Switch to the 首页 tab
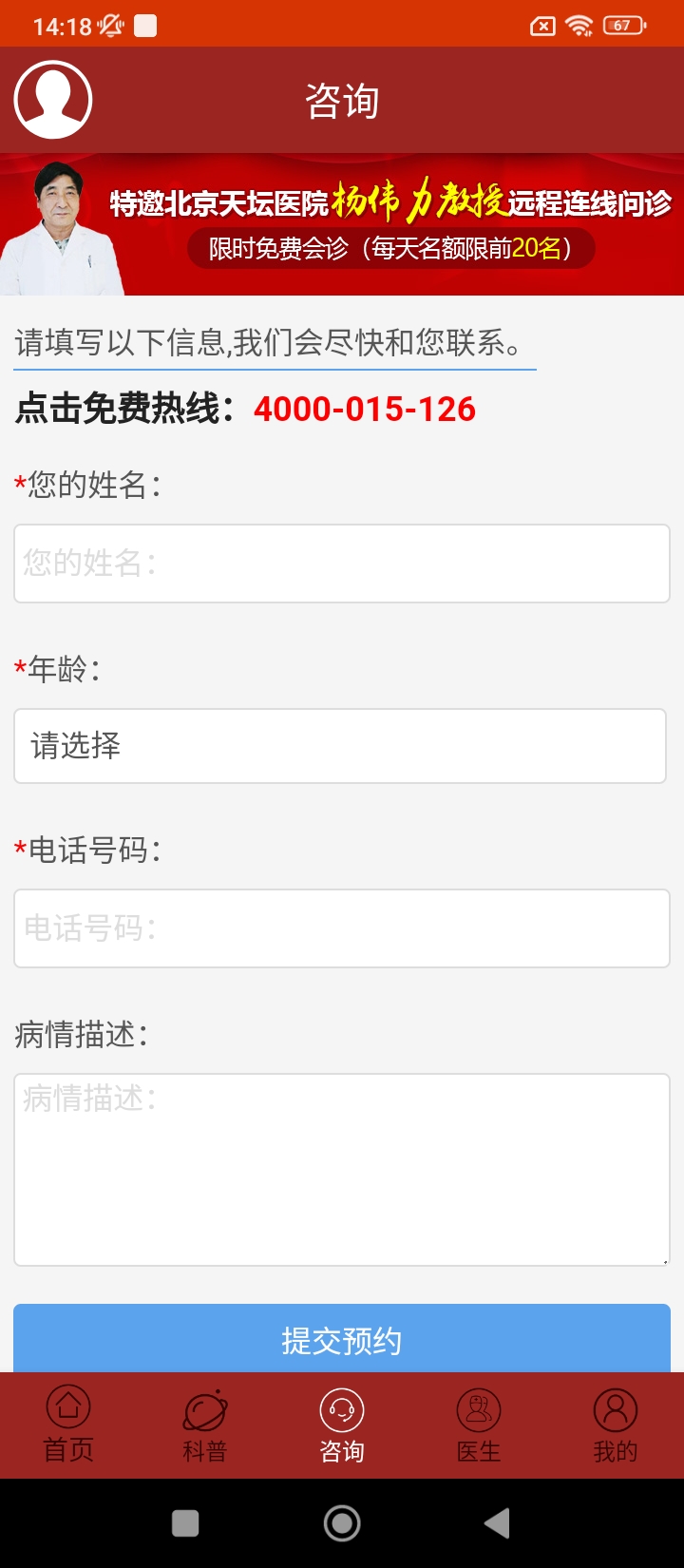Viewport: 684px width, 1568px height. click(x=68, y=1425)
